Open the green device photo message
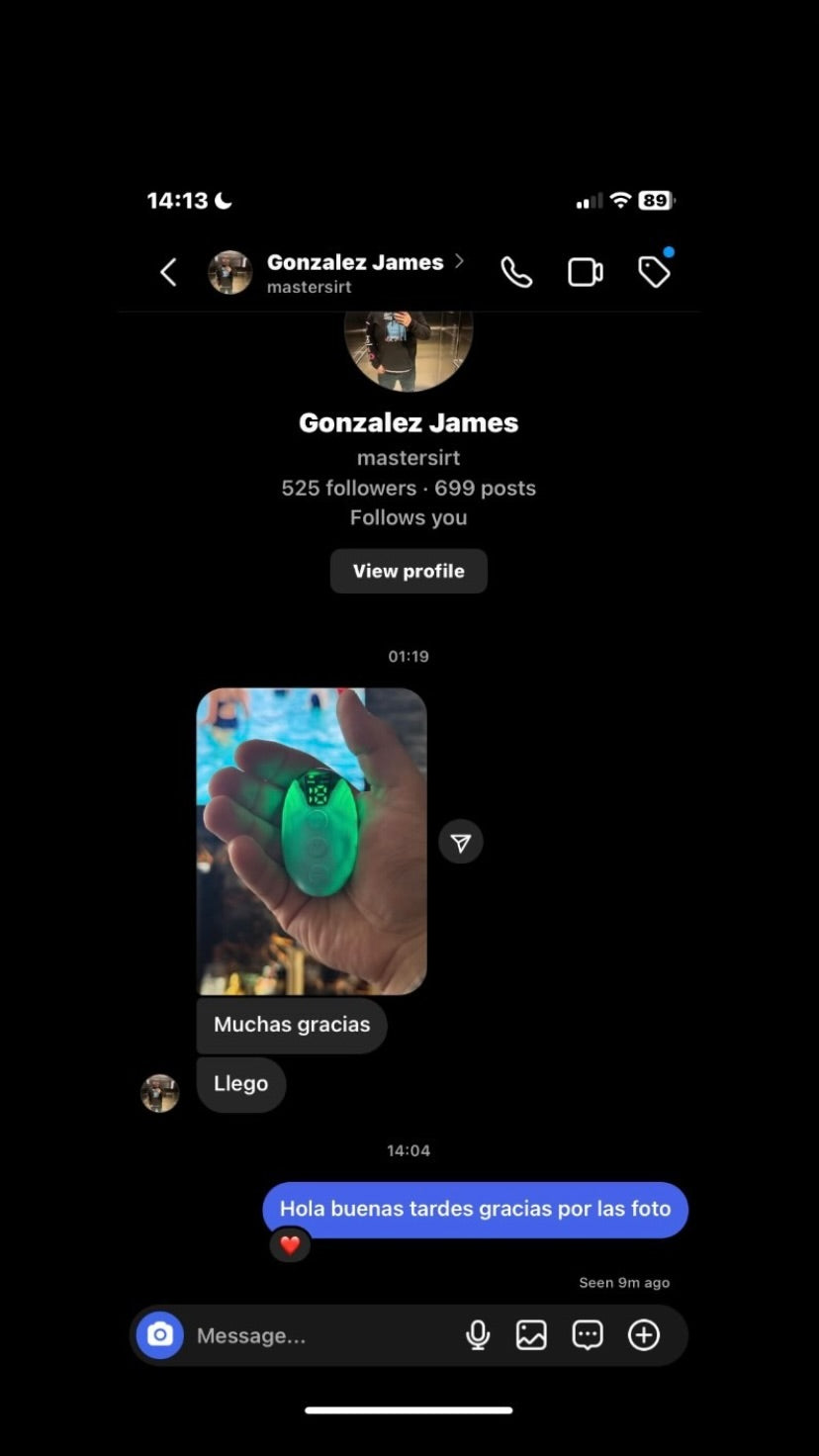This screenshot has width=819, height=1456. [x=312, y=841]
